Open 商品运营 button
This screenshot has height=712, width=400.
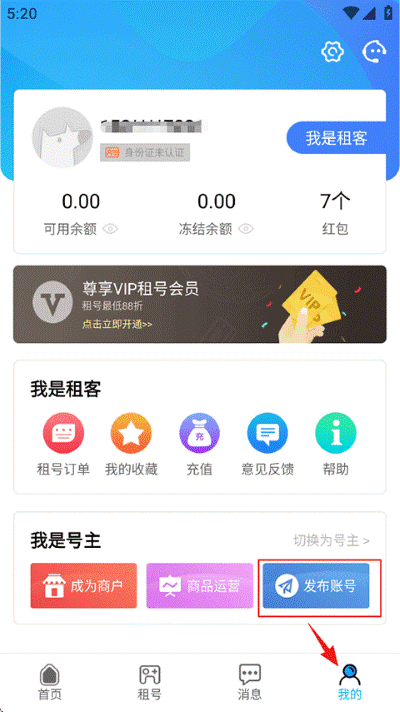click(199, 586)
